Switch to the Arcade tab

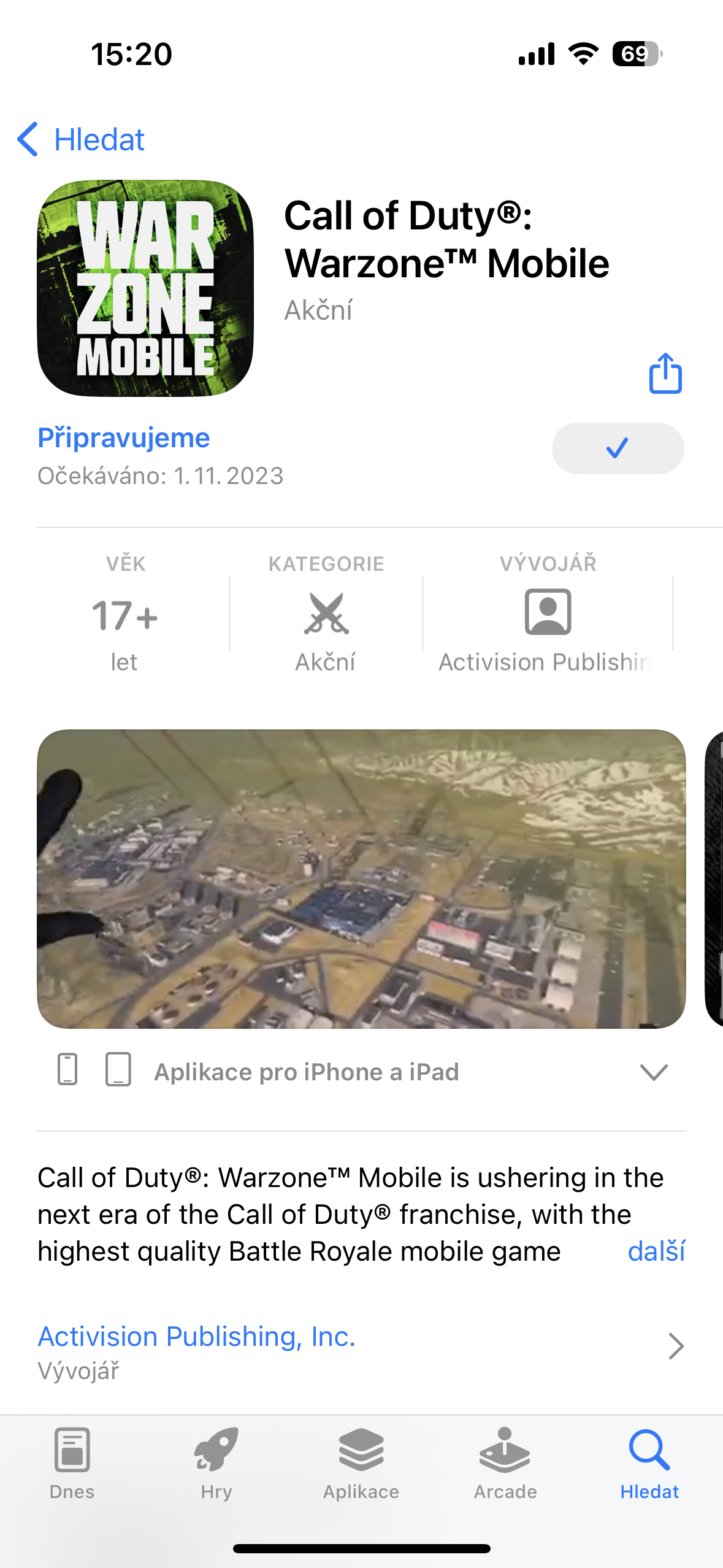tap(505, 1464)
